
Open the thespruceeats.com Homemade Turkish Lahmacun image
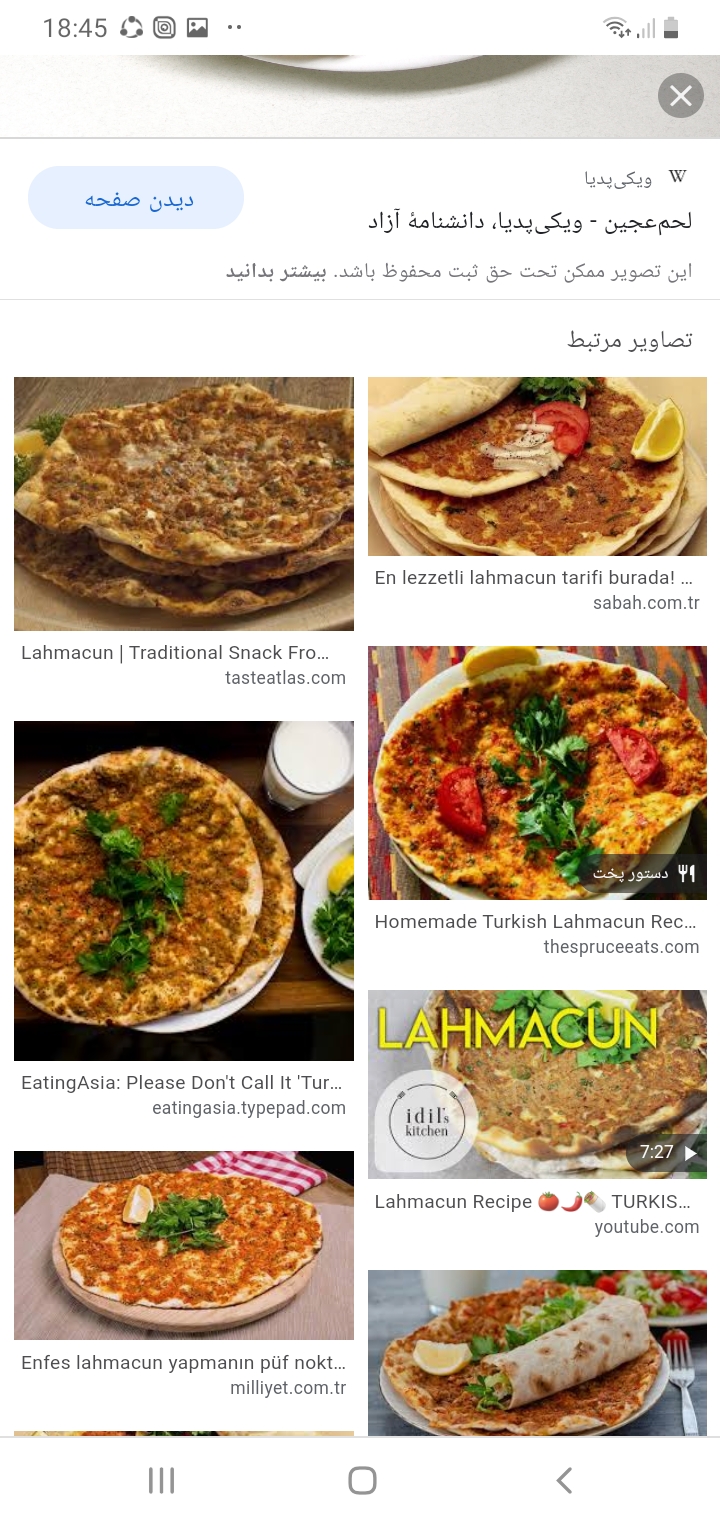coord(537,773)
